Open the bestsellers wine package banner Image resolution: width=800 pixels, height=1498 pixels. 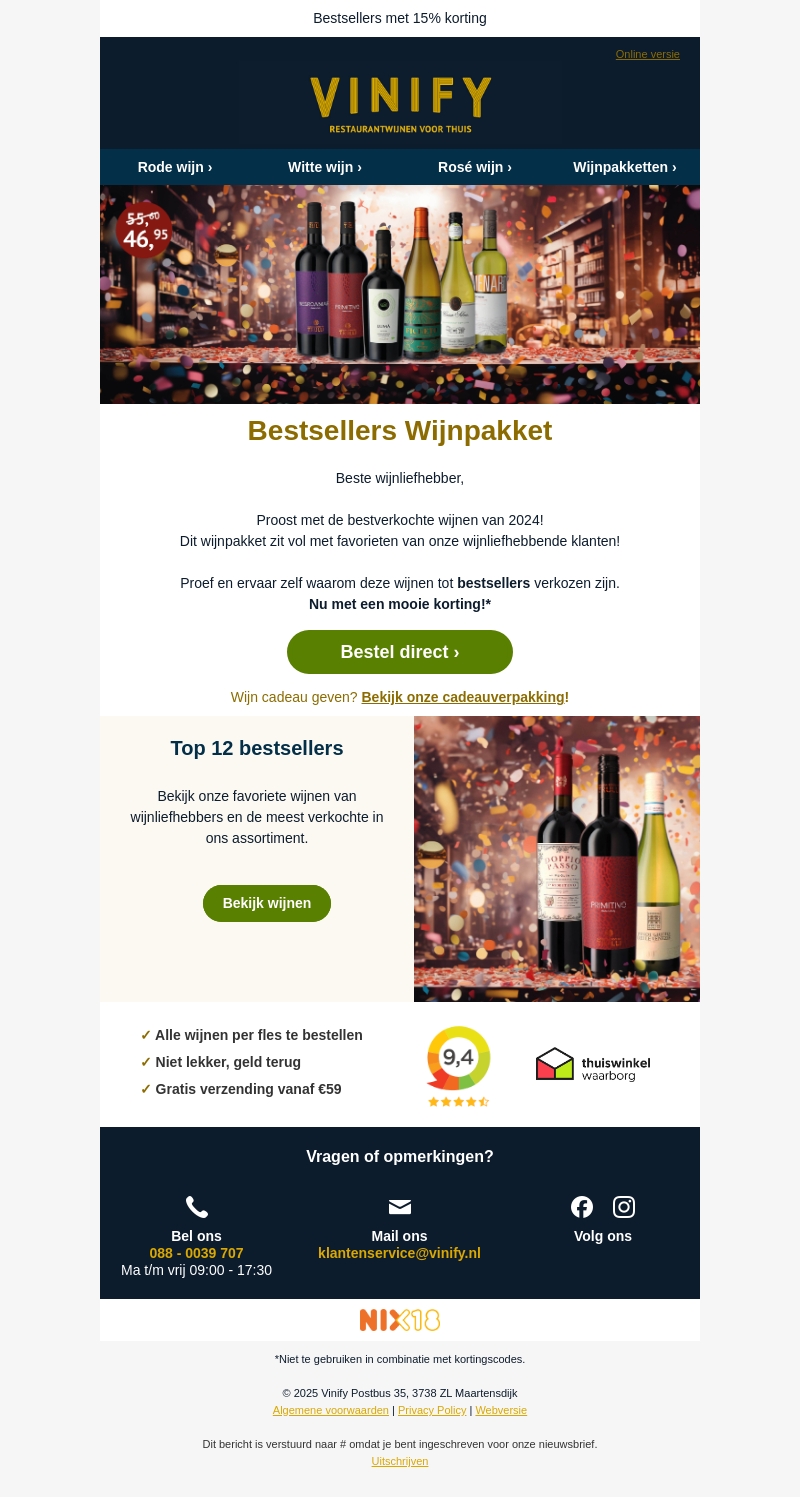coord(400,294)
